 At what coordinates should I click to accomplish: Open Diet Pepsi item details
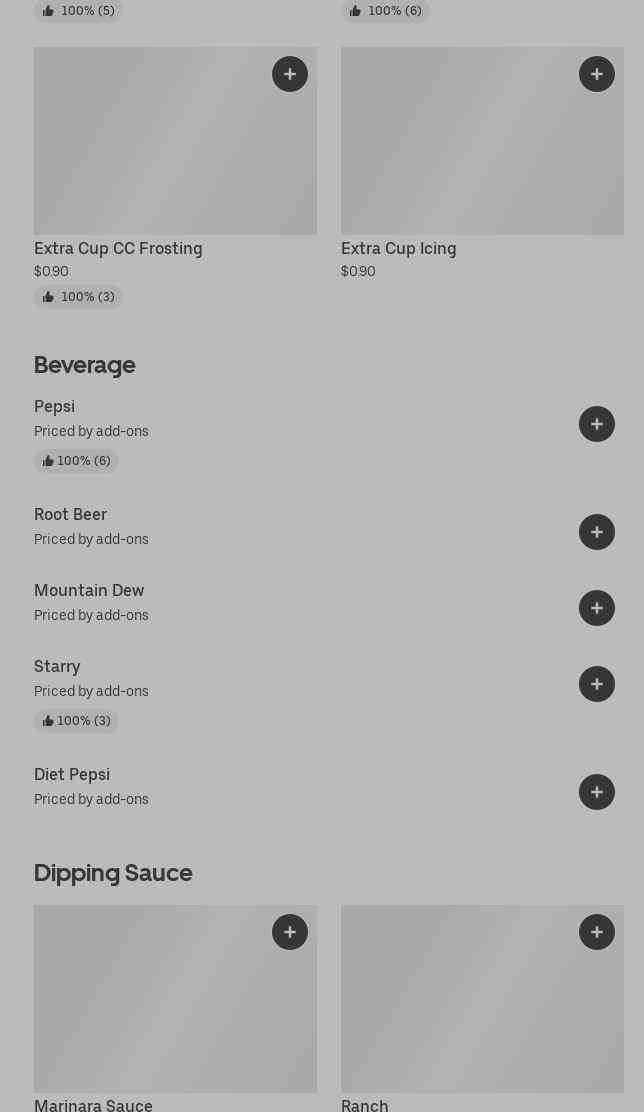(72, 775)
